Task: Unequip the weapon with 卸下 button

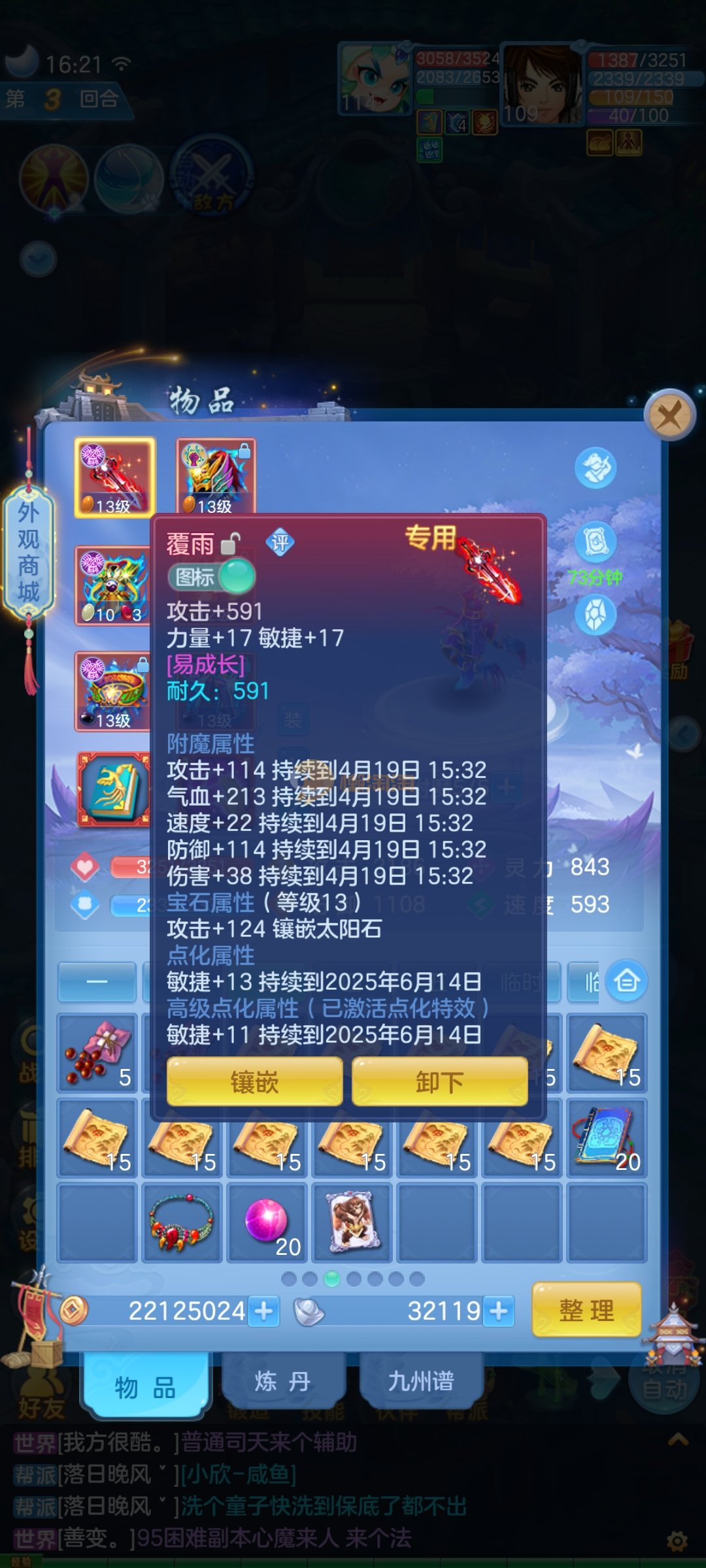Action: click(439, 1082)
